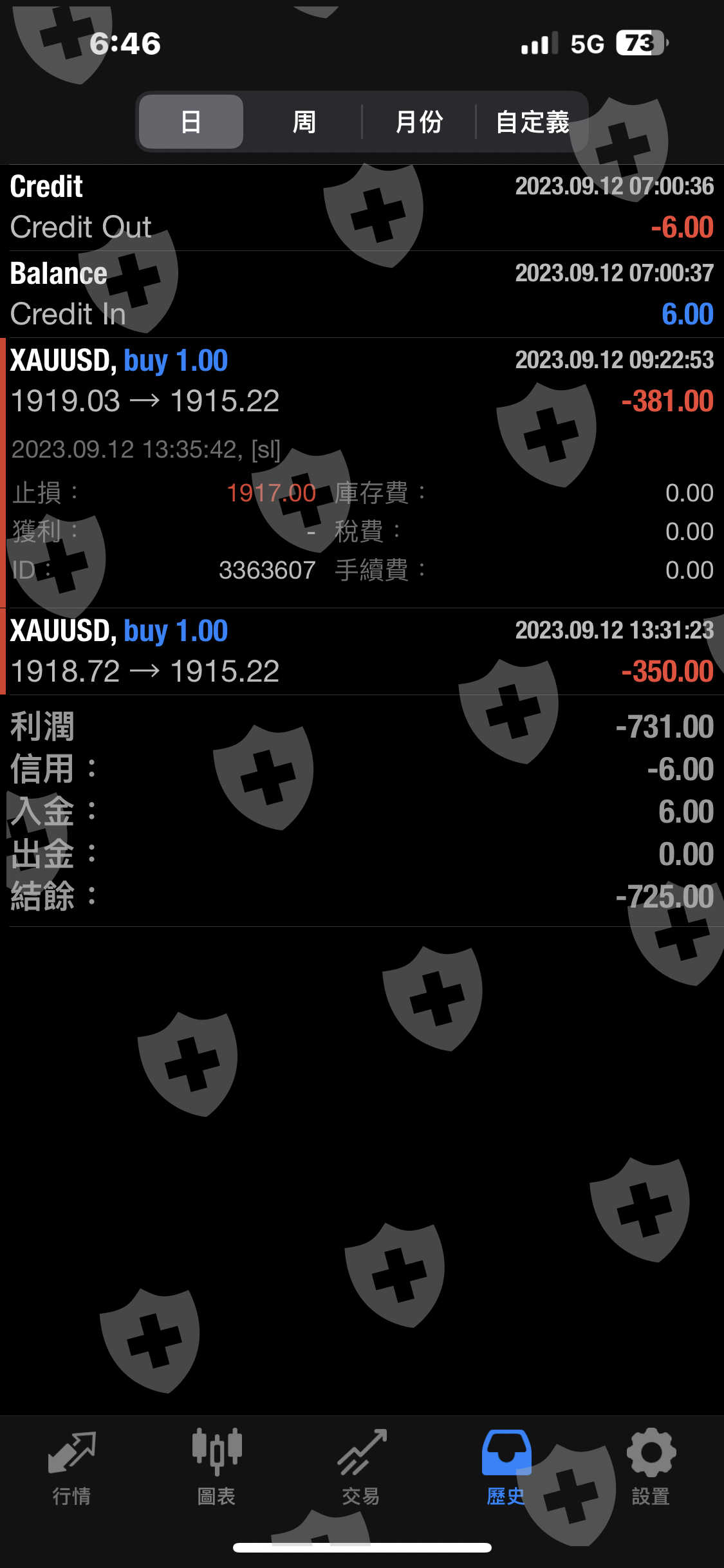Screen dimensions: 724x1568
Task: Switch to the 月份 (month) period
Action: (418, 122)
